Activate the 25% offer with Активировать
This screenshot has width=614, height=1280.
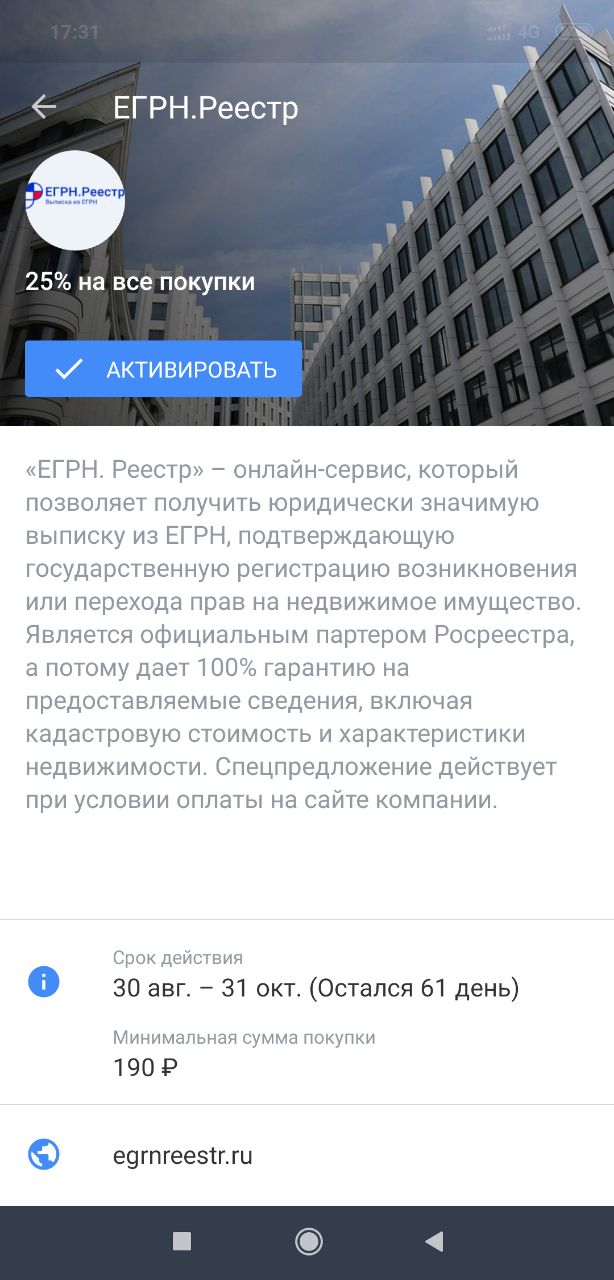pyautogui.click(x=163, y=369)
